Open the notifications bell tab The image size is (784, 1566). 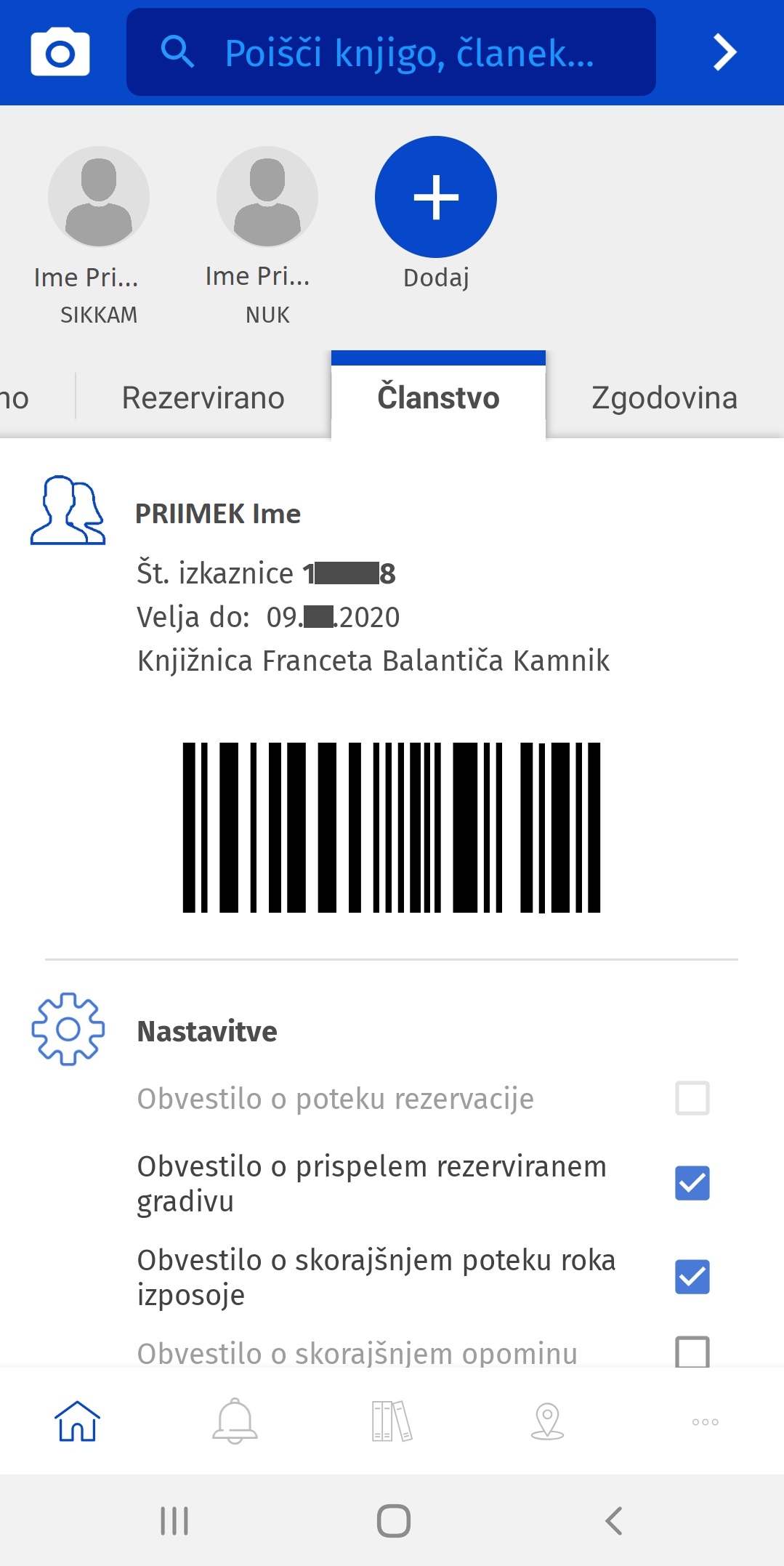pos(235,1421)
